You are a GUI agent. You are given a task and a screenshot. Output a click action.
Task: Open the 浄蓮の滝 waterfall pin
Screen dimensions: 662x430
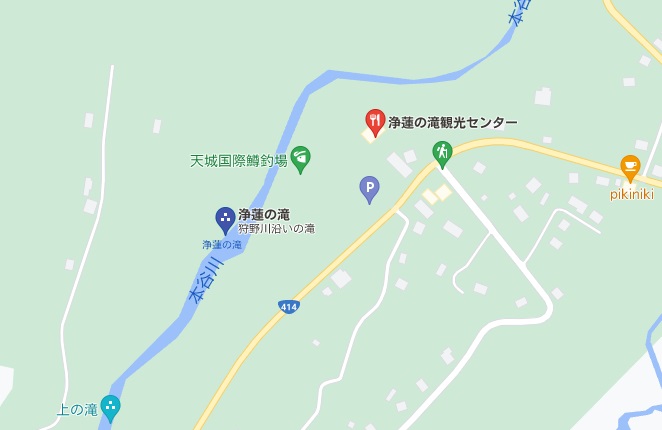(226, 218)
